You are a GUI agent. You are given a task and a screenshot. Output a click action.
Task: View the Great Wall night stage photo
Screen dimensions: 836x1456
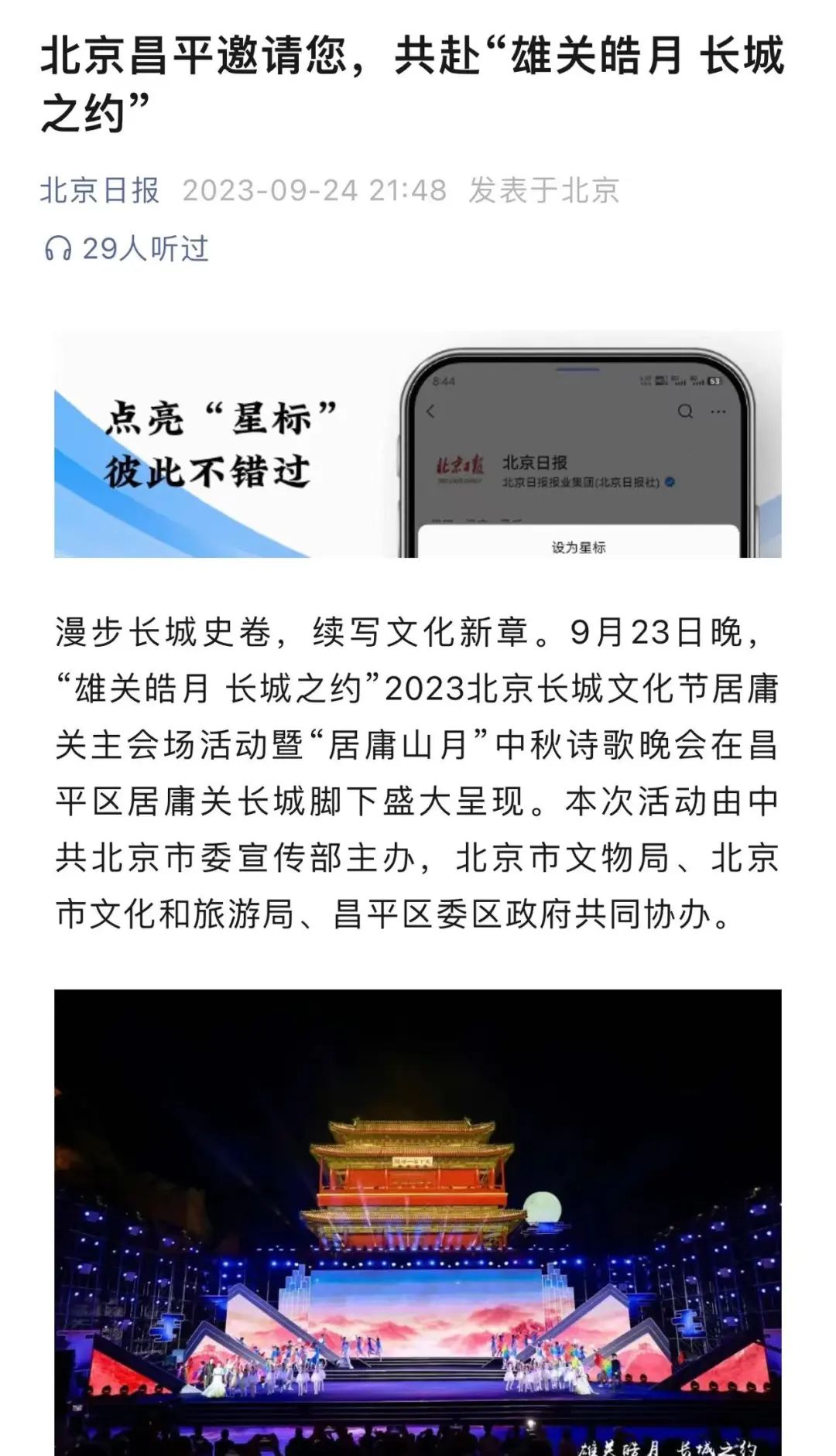[417, 1222]
